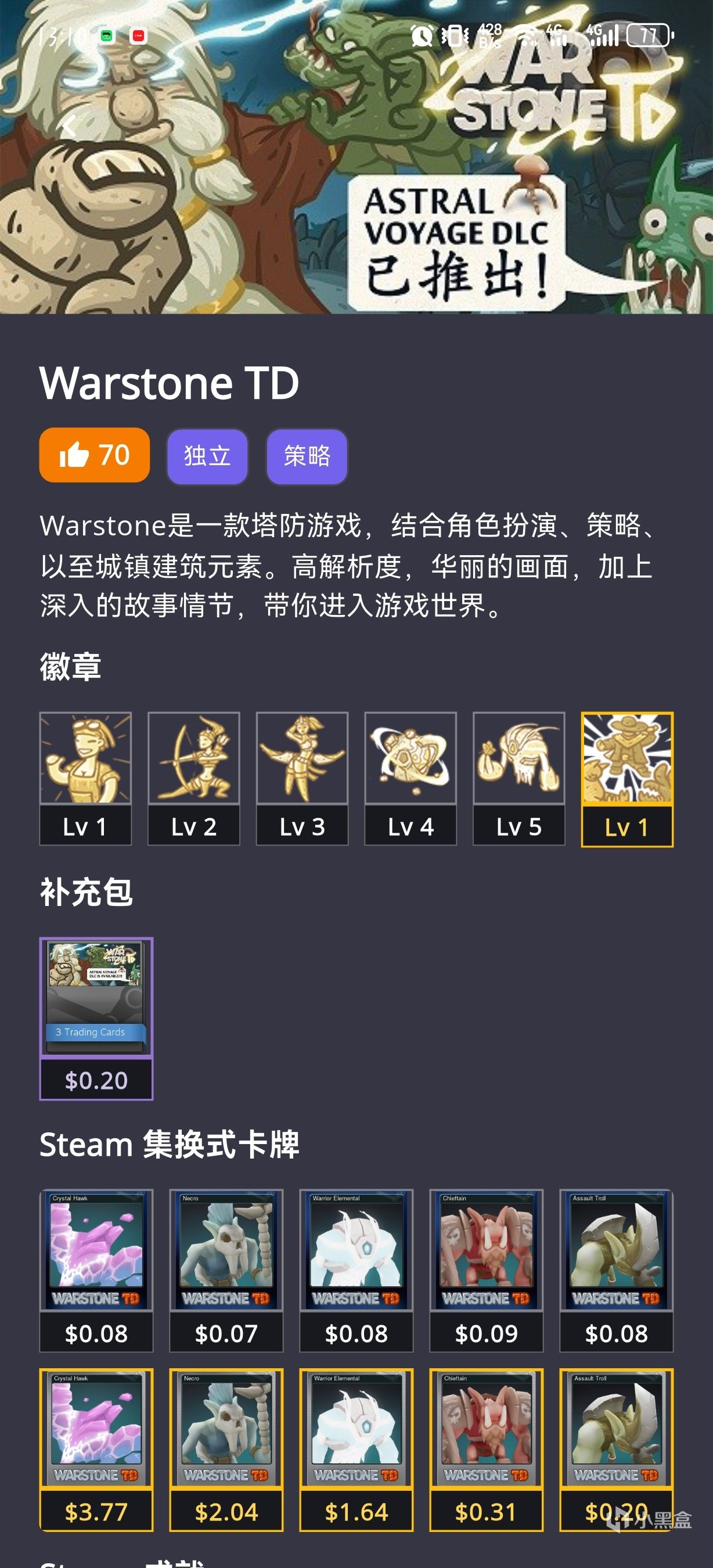Open the Lv 2 archer badge
The height and width of the screenshot is (1568, 713).
click(x=193, y=777)
